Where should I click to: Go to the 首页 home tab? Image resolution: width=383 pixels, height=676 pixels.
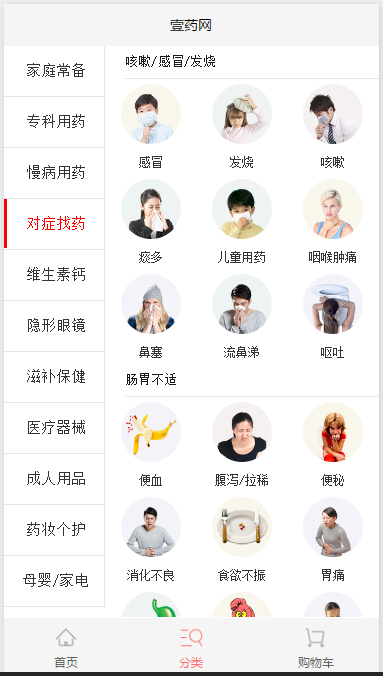point(66,648)
